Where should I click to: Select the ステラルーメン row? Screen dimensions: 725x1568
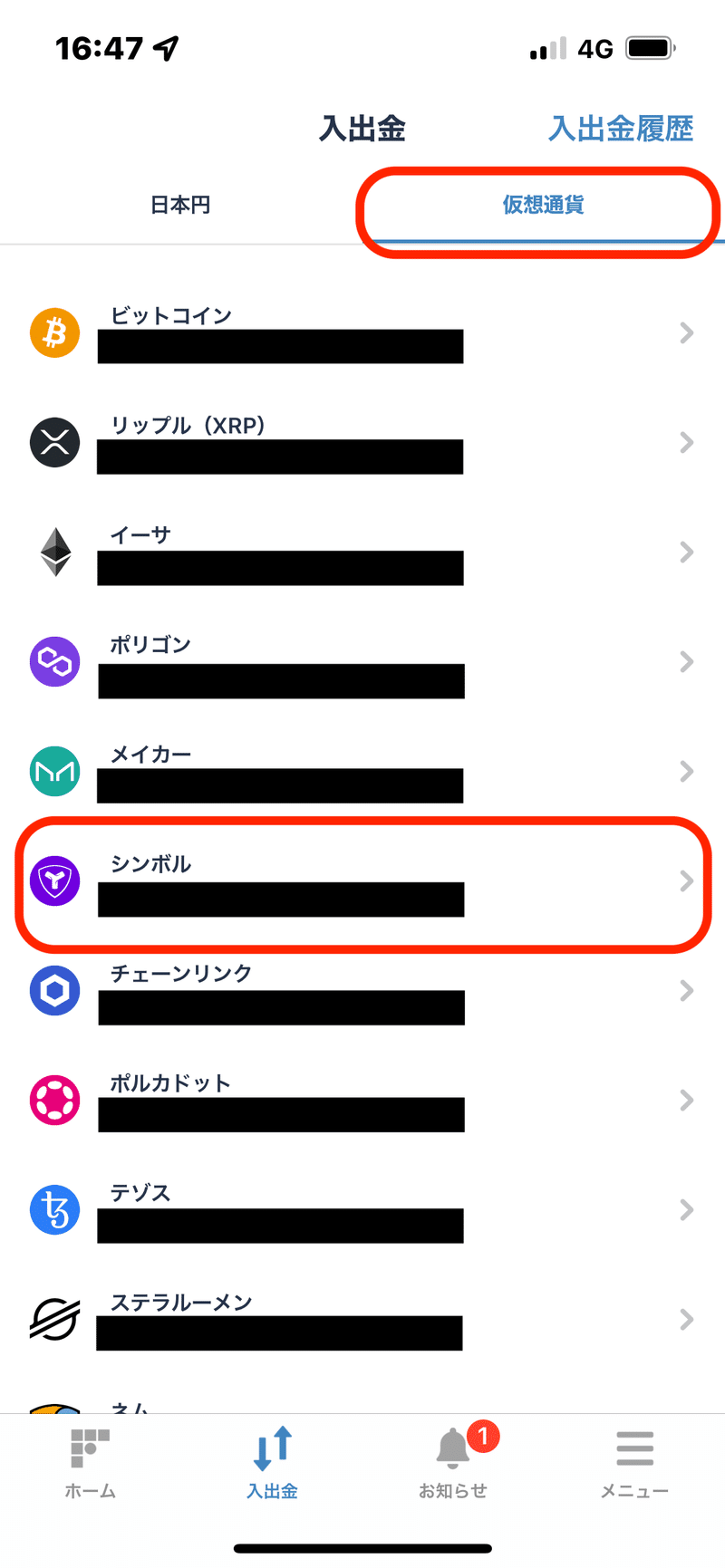pos(362,1320)
